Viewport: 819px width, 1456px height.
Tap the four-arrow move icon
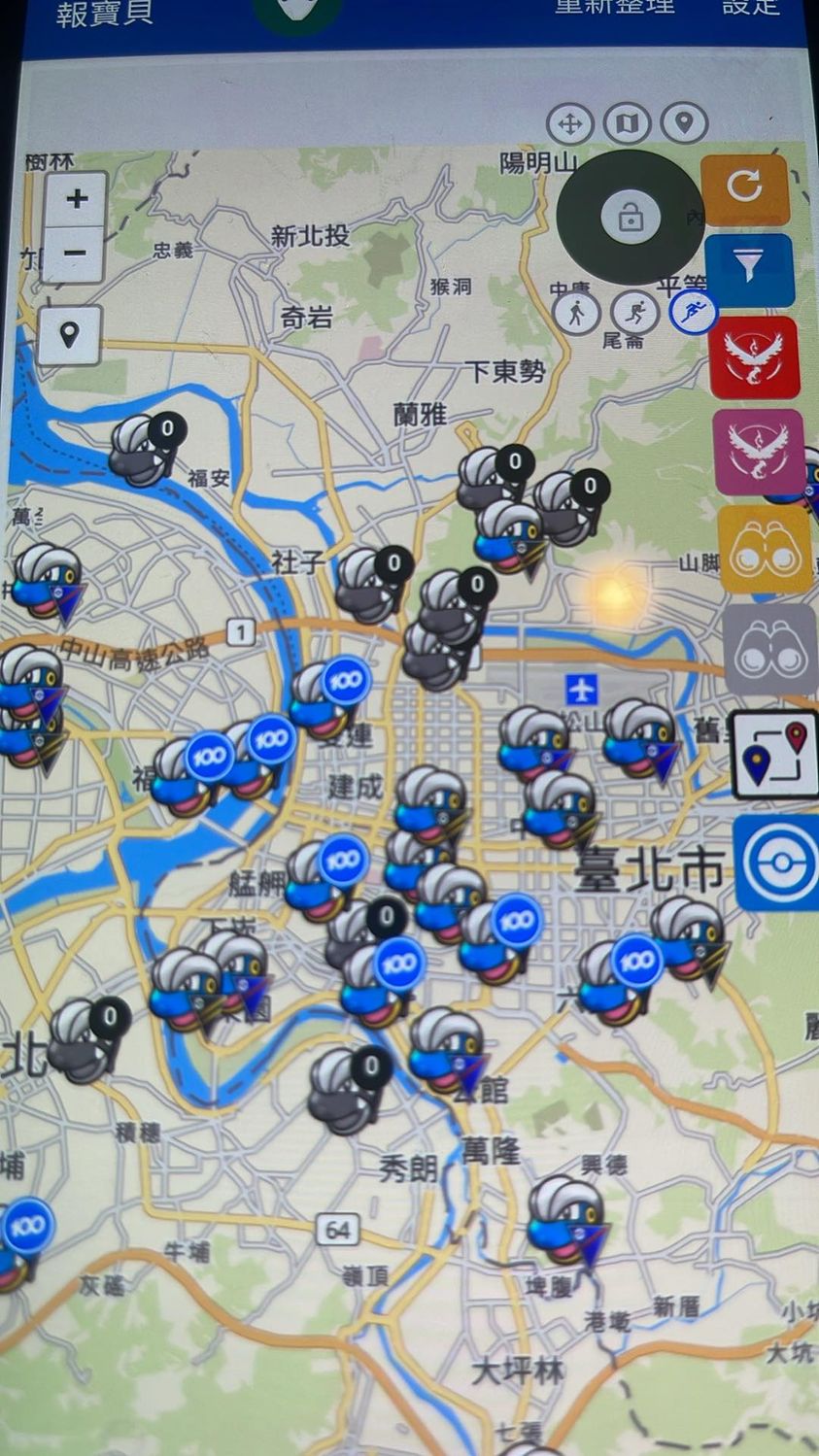tap(569, 123)
